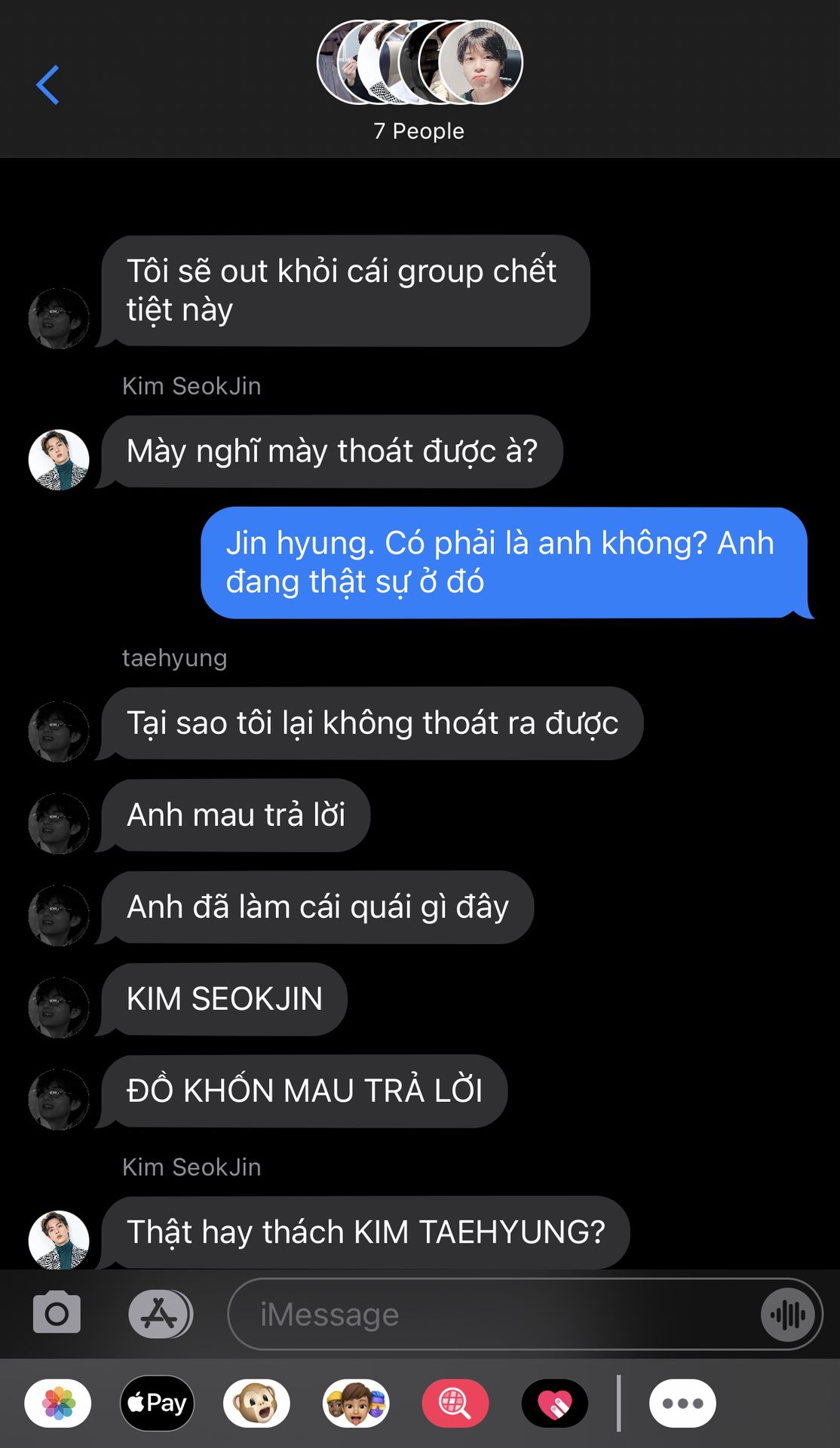Toggle the App Store apps drawer
The height and width of the screenshot is (1448, 840).
click(x=160, y=1314)
